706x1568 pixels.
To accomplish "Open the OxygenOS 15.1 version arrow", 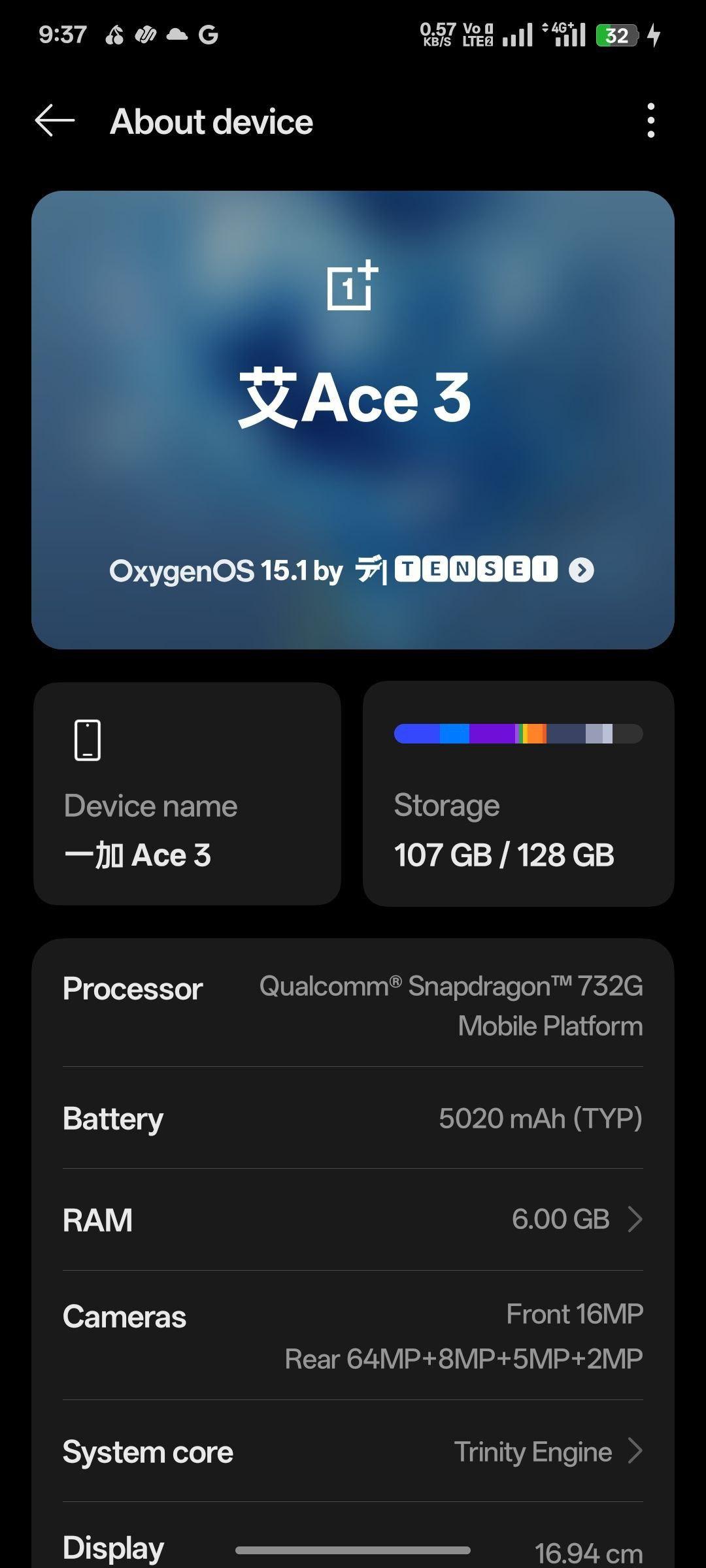I will [581, 570].
